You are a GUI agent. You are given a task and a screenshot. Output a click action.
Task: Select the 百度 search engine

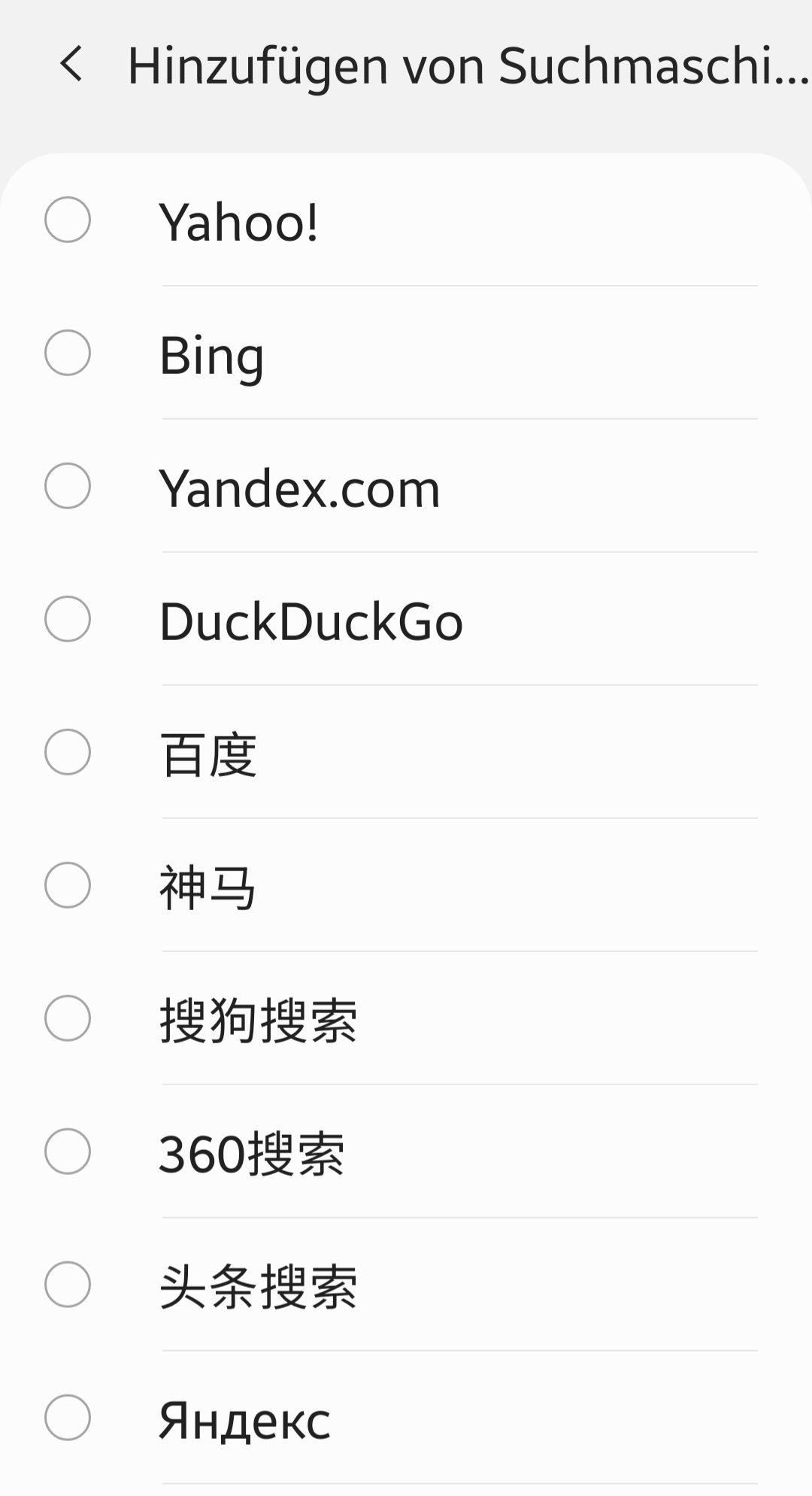(x=68, y=752)
